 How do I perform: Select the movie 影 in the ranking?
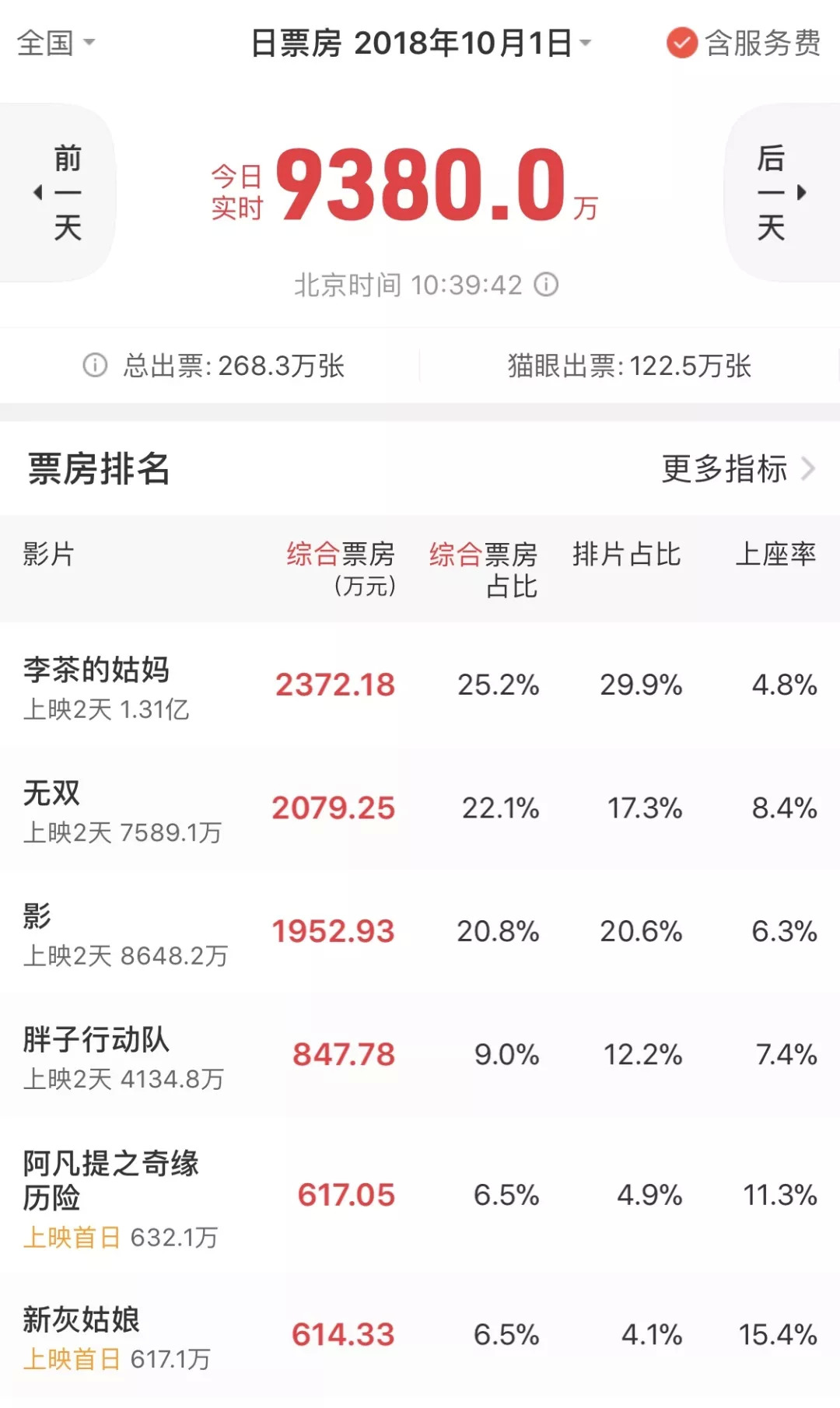pyautogui.click(x=420, y=931)
